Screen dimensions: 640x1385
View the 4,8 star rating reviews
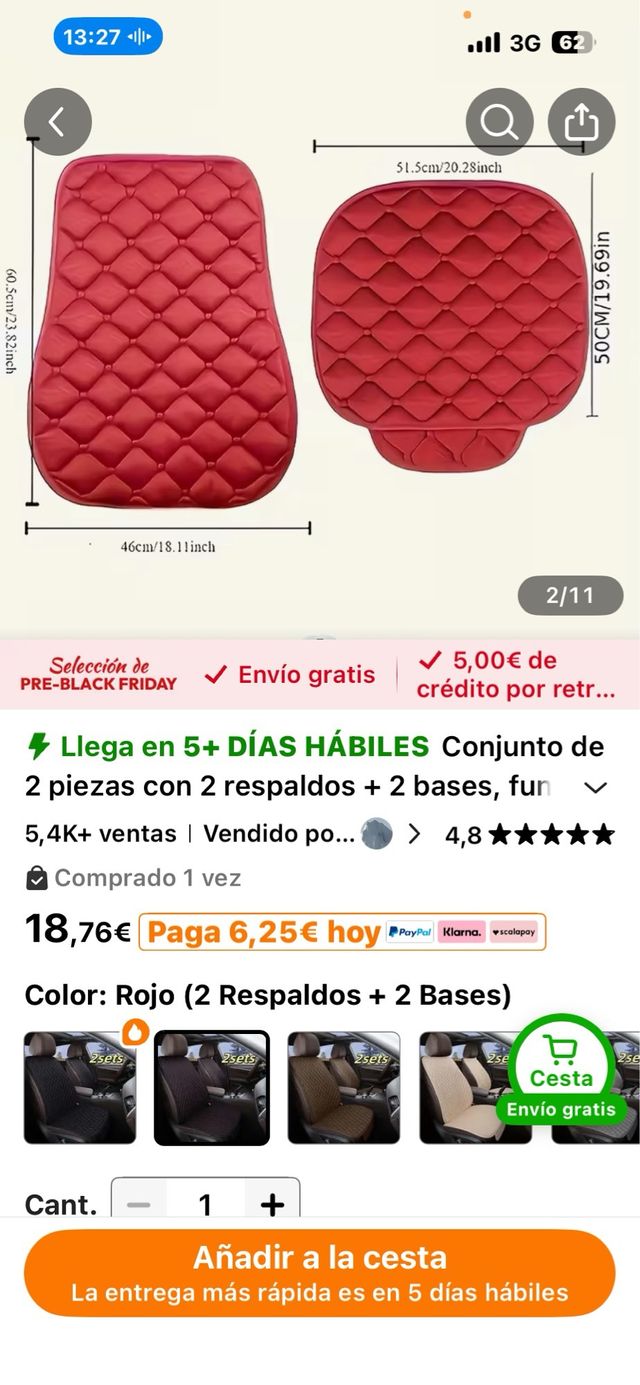pos(528,835)
